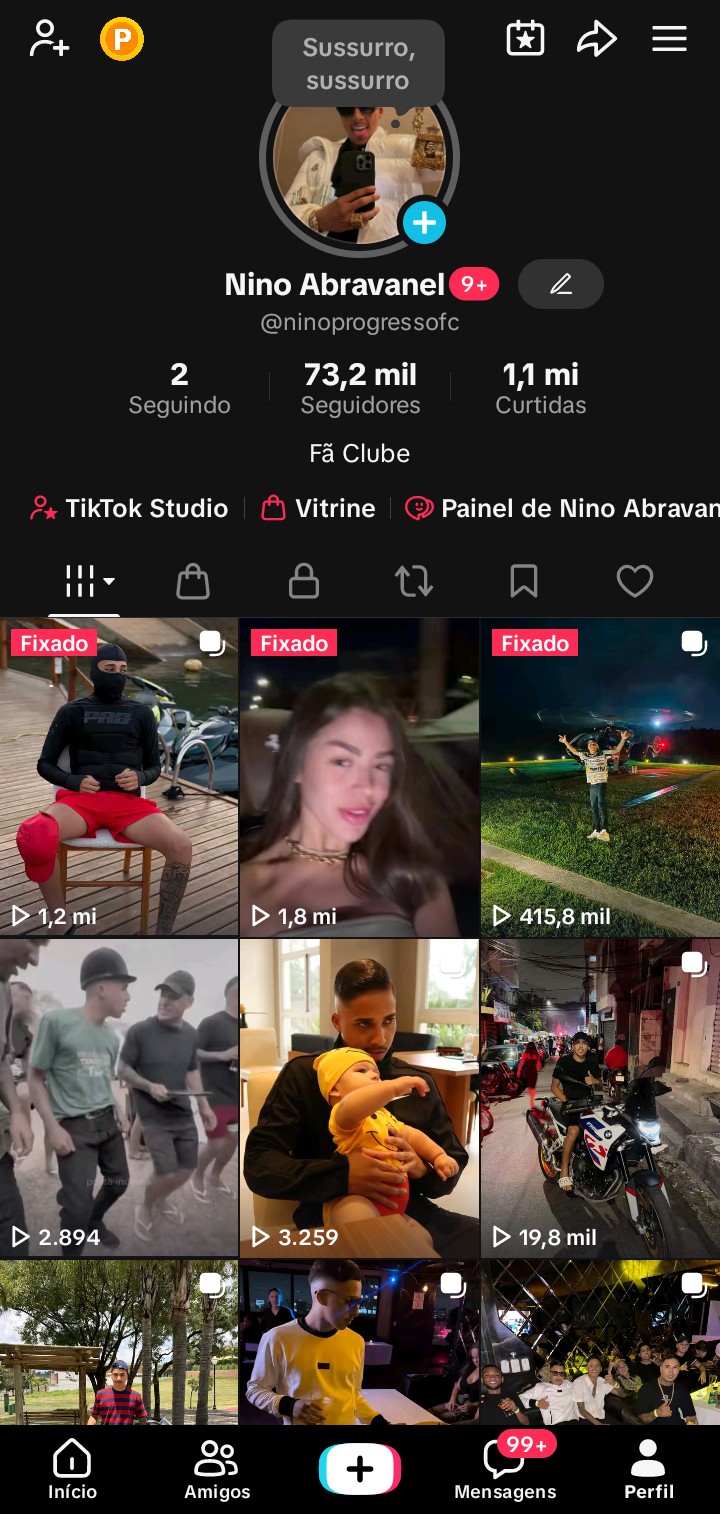Switch to the saved bookmarks tab
720x1514 pixels.
click(524, 581)
